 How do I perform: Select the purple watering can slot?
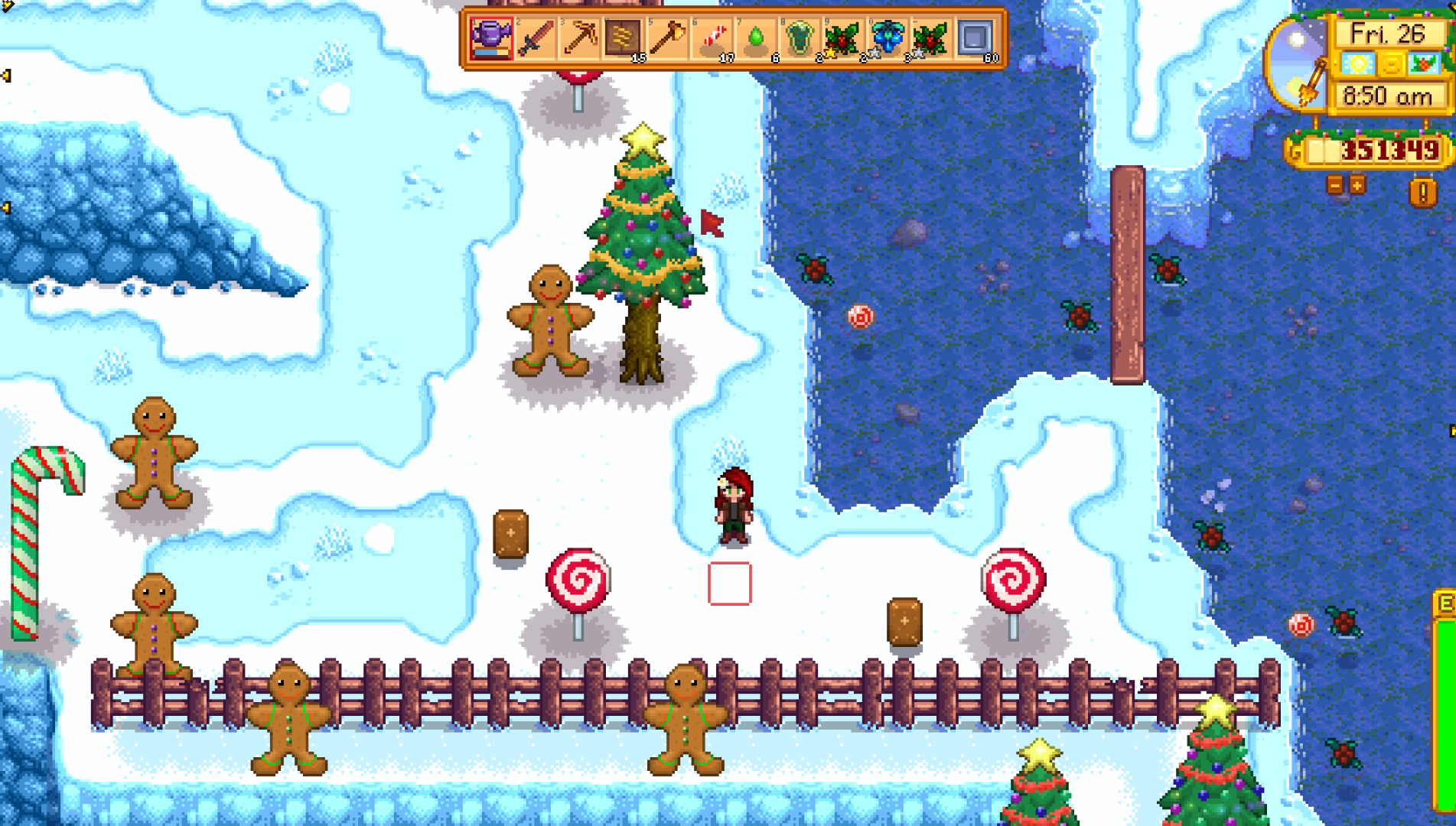(x=491, y=38)
